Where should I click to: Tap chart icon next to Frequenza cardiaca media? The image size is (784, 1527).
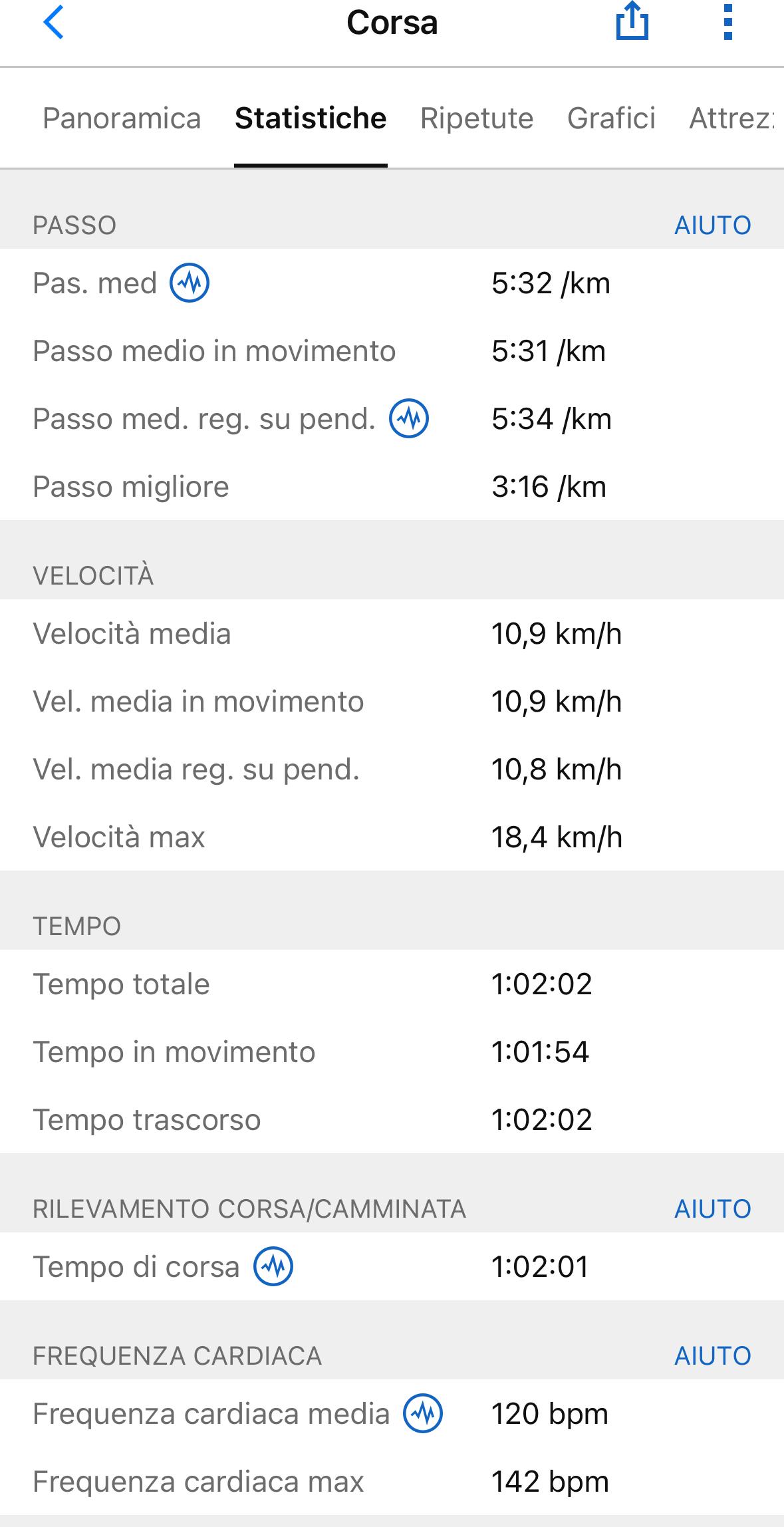click(x=423, y=1413)
